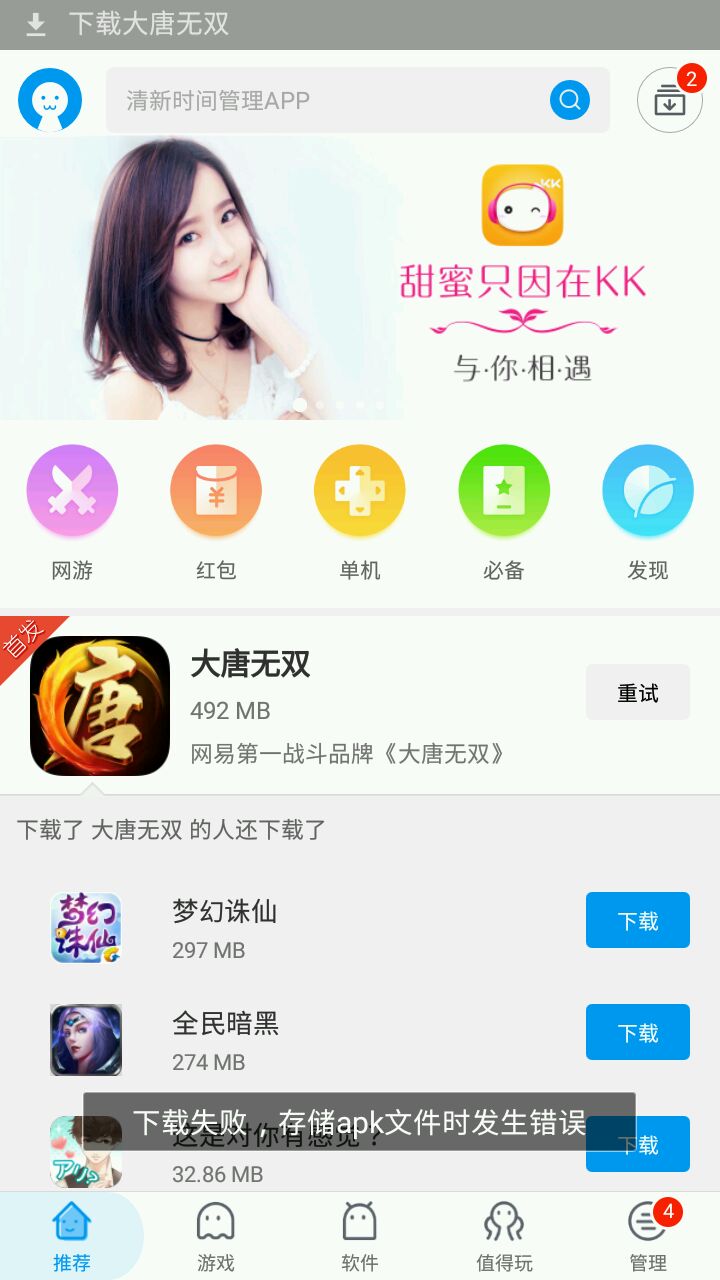This screenshot has width=720, height=1280.
Task: Download 全民暗黑
Action: 638,1032
